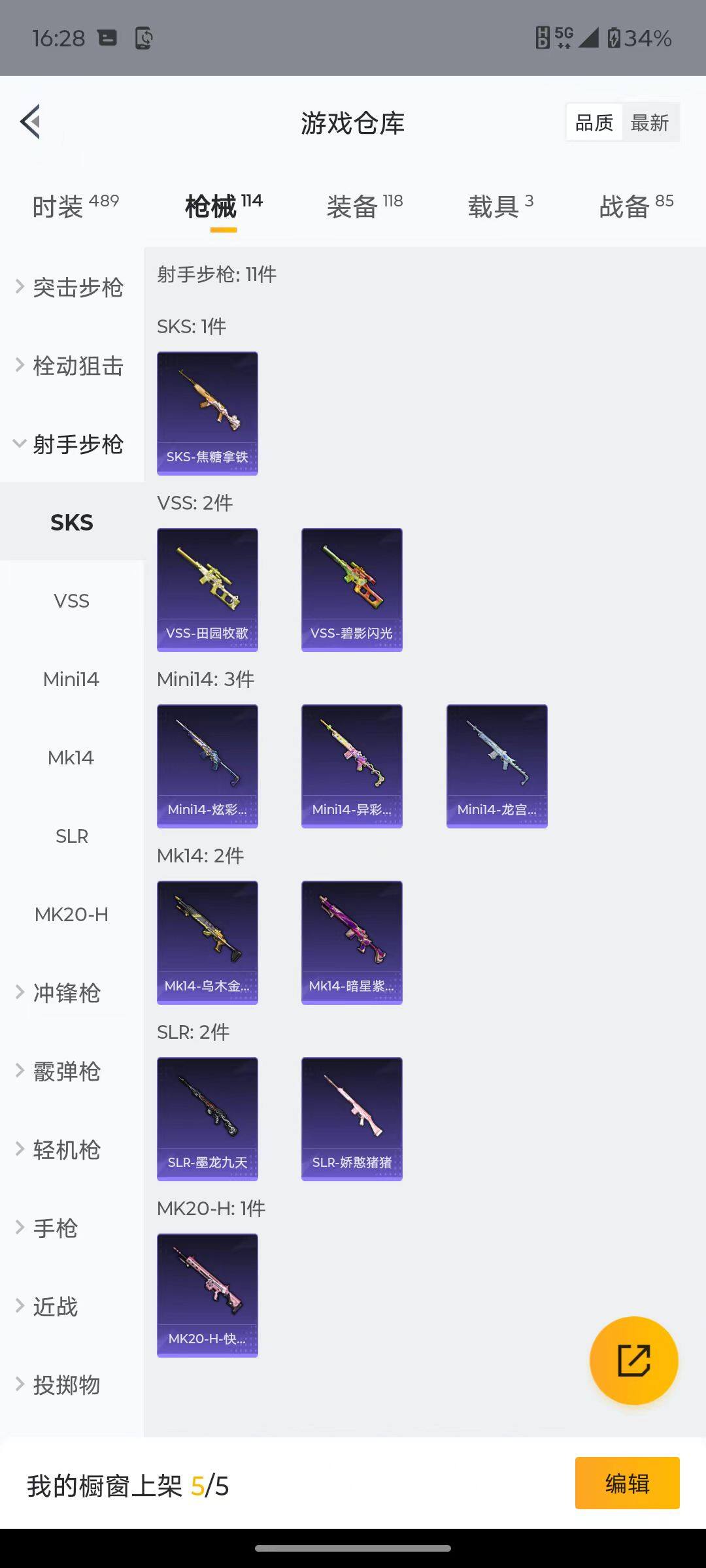Select Mk14 in the sidebar
Viewport: 706px width, 1568px height.
tap(71, 757)
